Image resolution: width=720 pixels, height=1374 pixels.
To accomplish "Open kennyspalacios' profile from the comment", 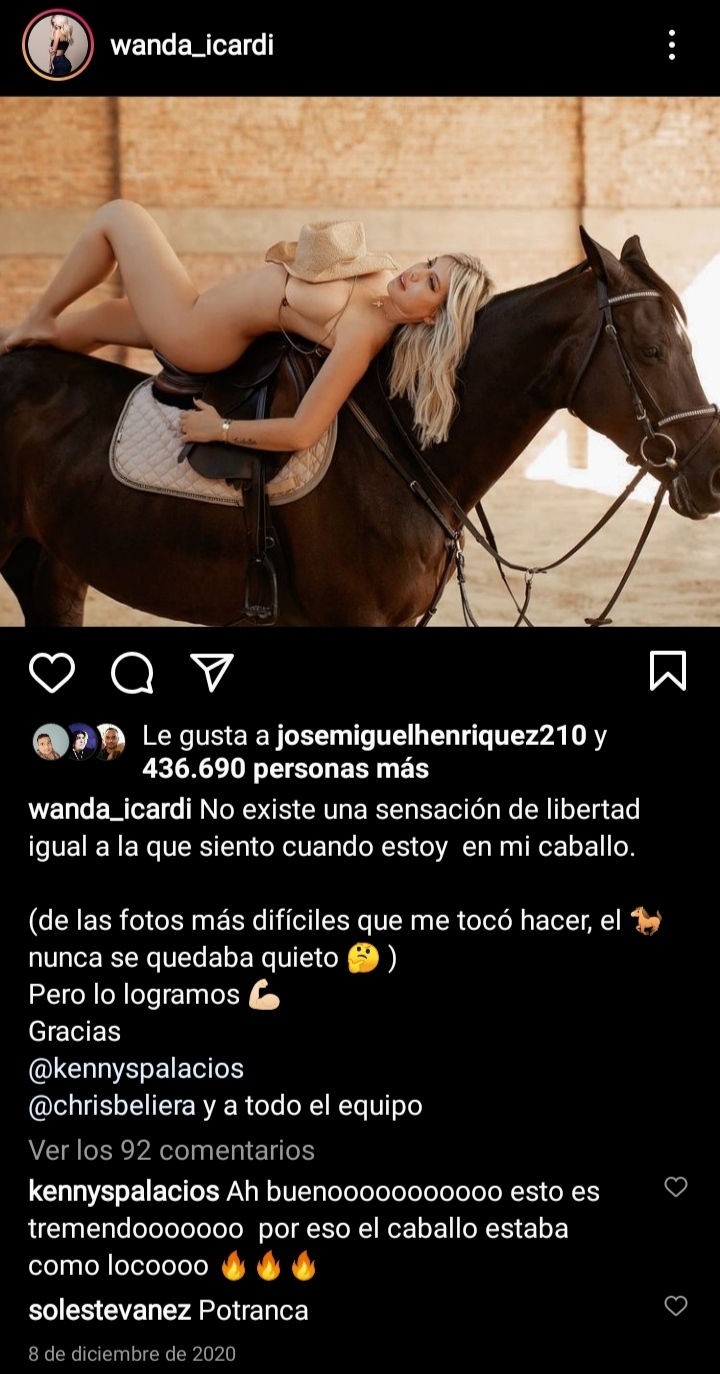I will [x=124, y=1192].
